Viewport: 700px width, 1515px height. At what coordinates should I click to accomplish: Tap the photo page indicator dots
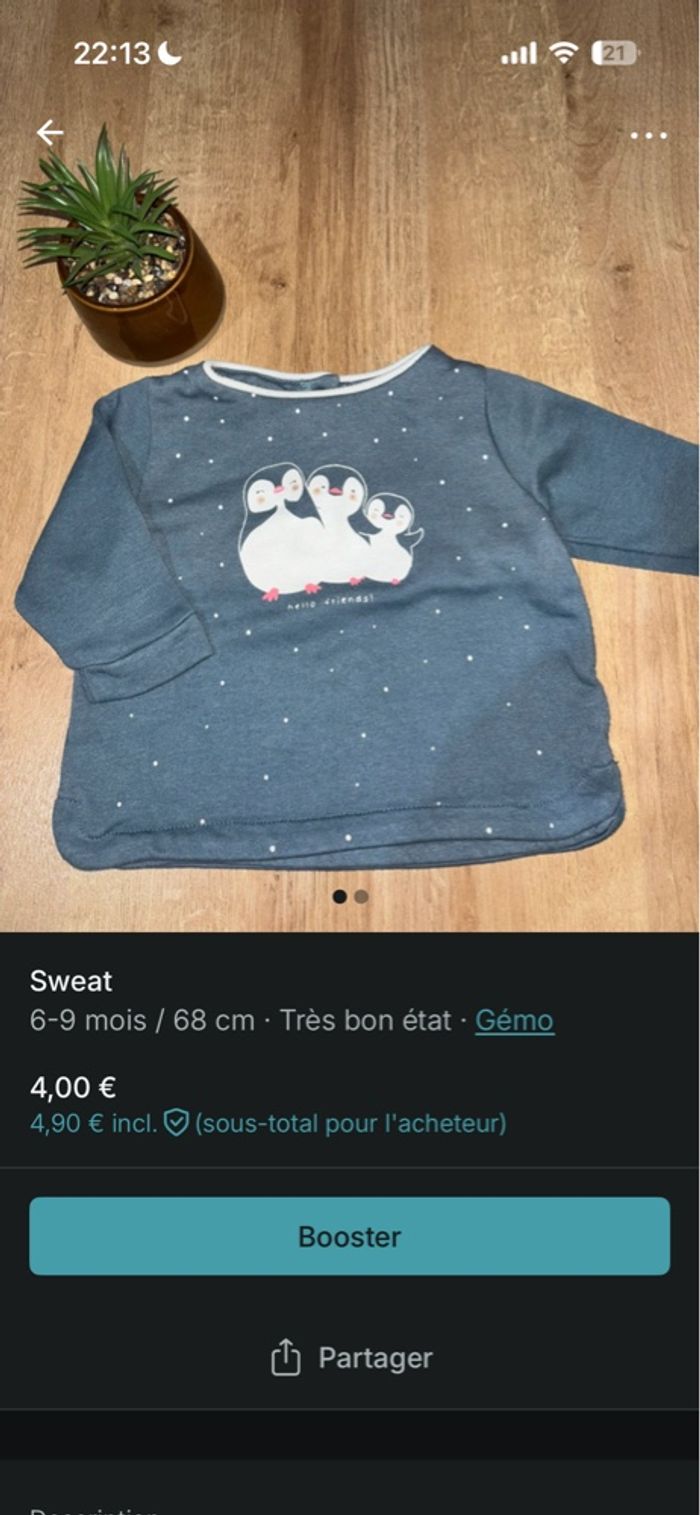pos(350,897)
